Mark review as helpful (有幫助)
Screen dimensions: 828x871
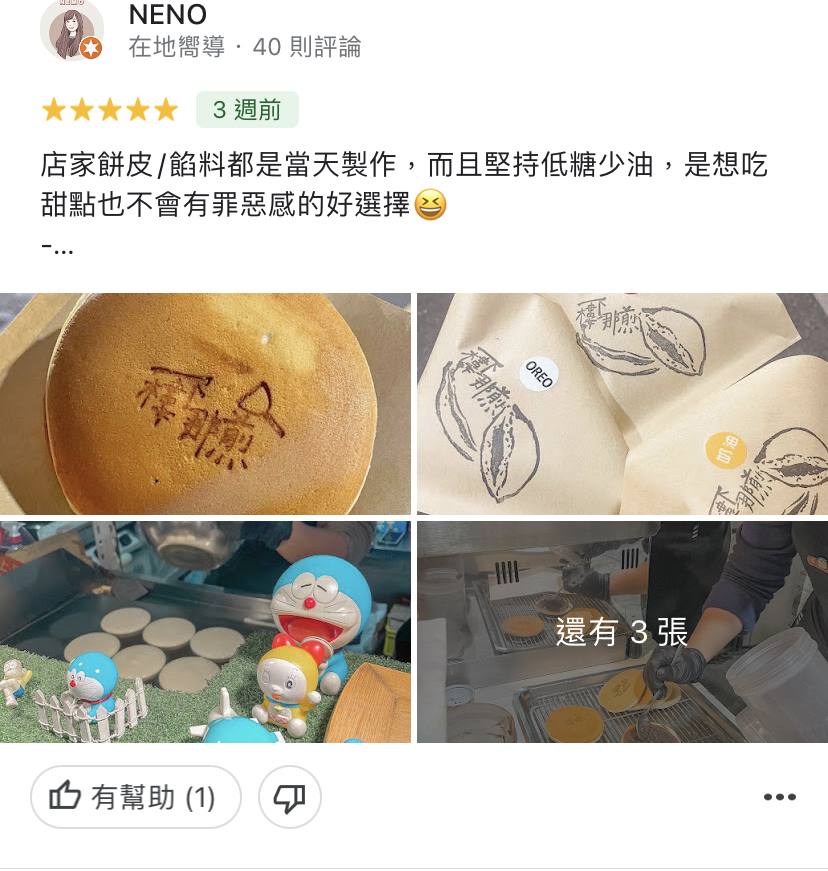136,797
